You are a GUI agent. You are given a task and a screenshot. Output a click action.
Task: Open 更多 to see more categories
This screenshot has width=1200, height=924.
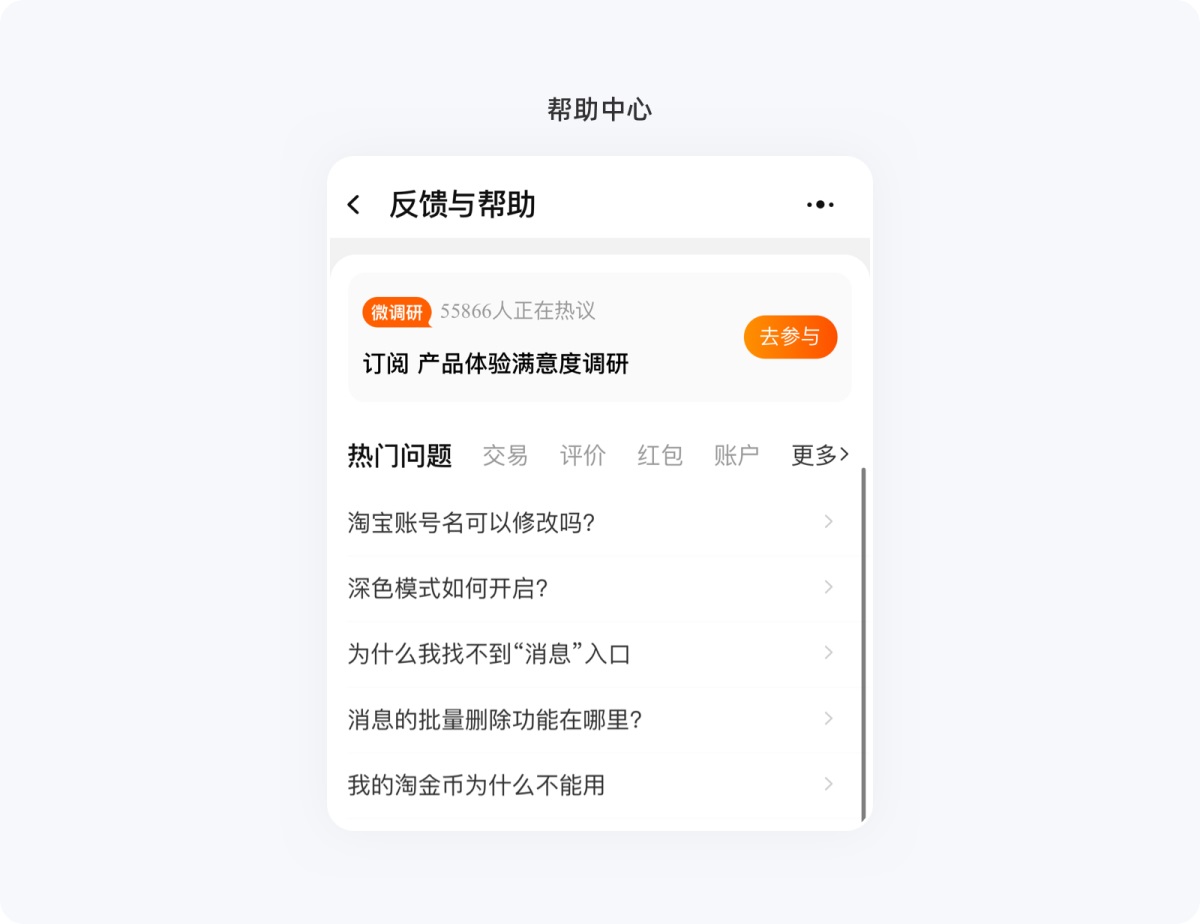coord(819,456)
